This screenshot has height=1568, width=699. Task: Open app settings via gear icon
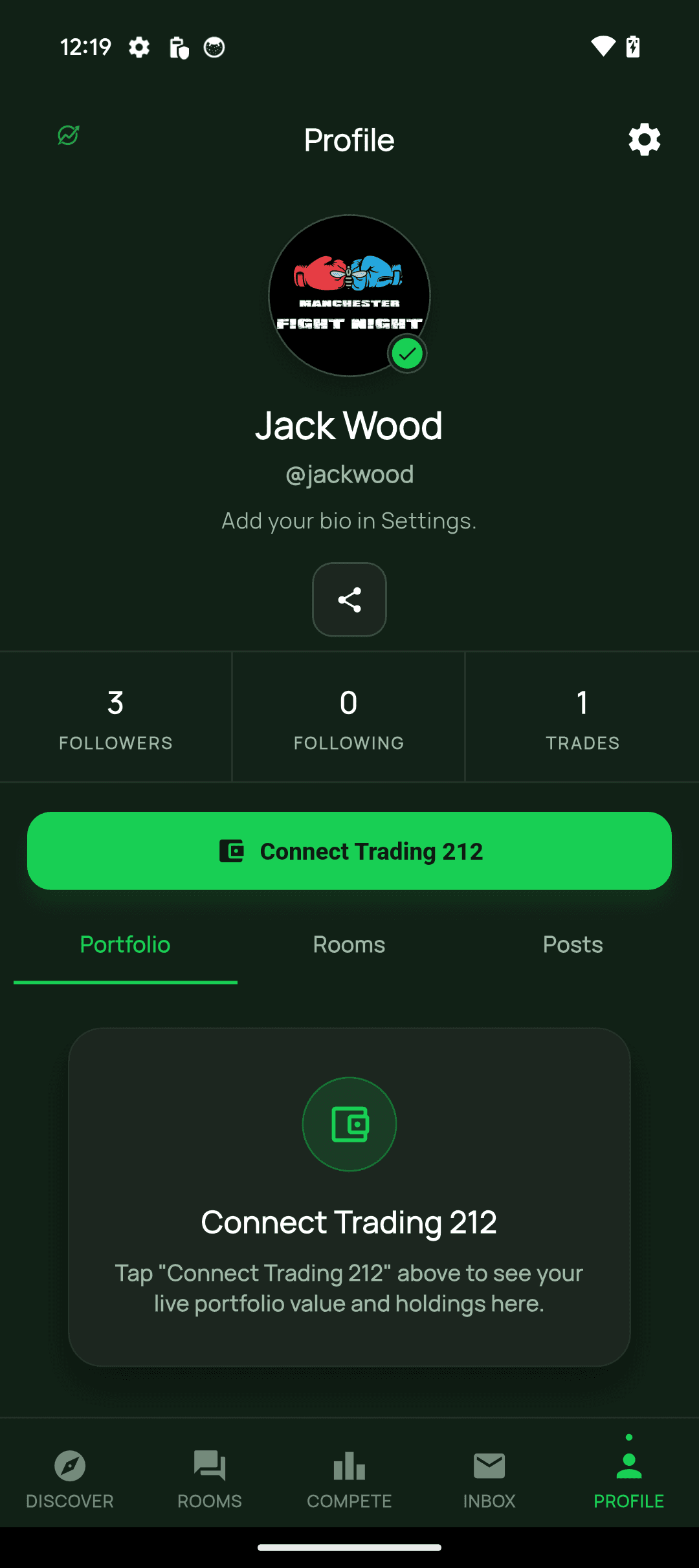(x=643, y=139)
